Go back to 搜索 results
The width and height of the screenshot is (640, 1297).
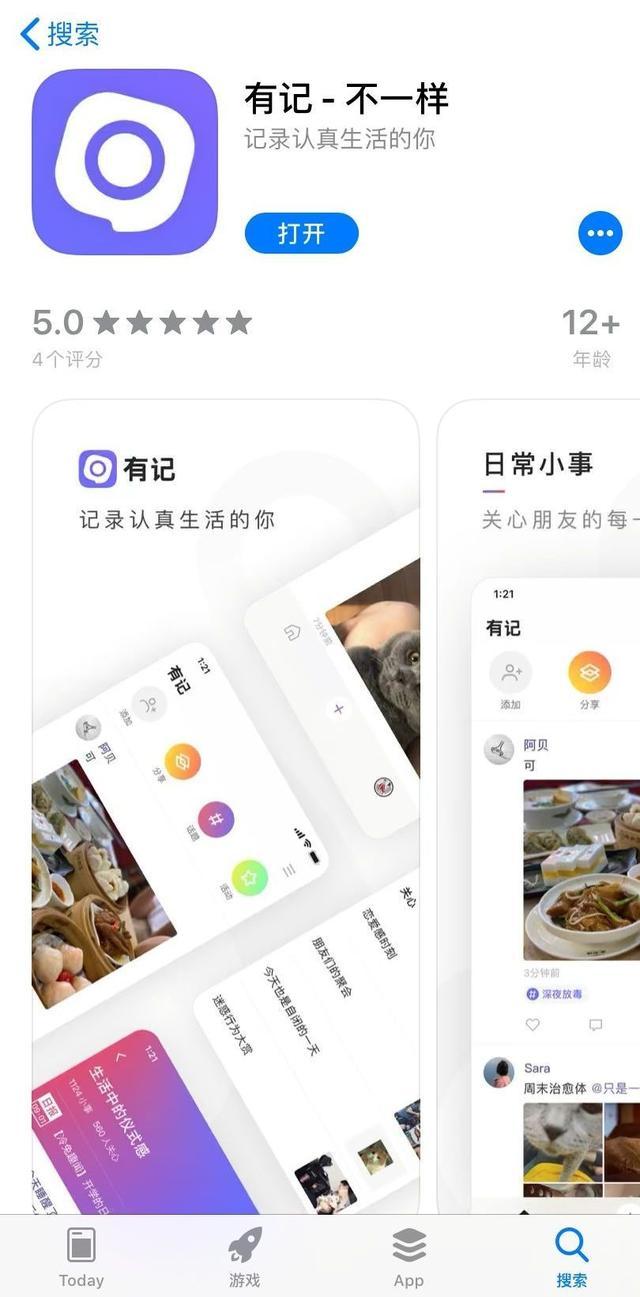pos(60,34)
